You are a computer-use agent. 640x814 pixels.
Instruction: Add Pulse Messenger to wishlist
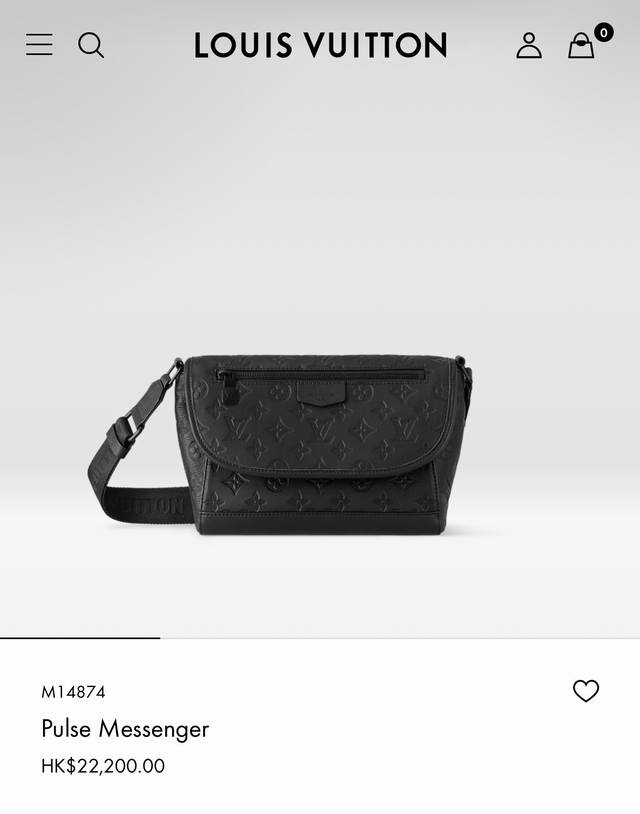586,691
